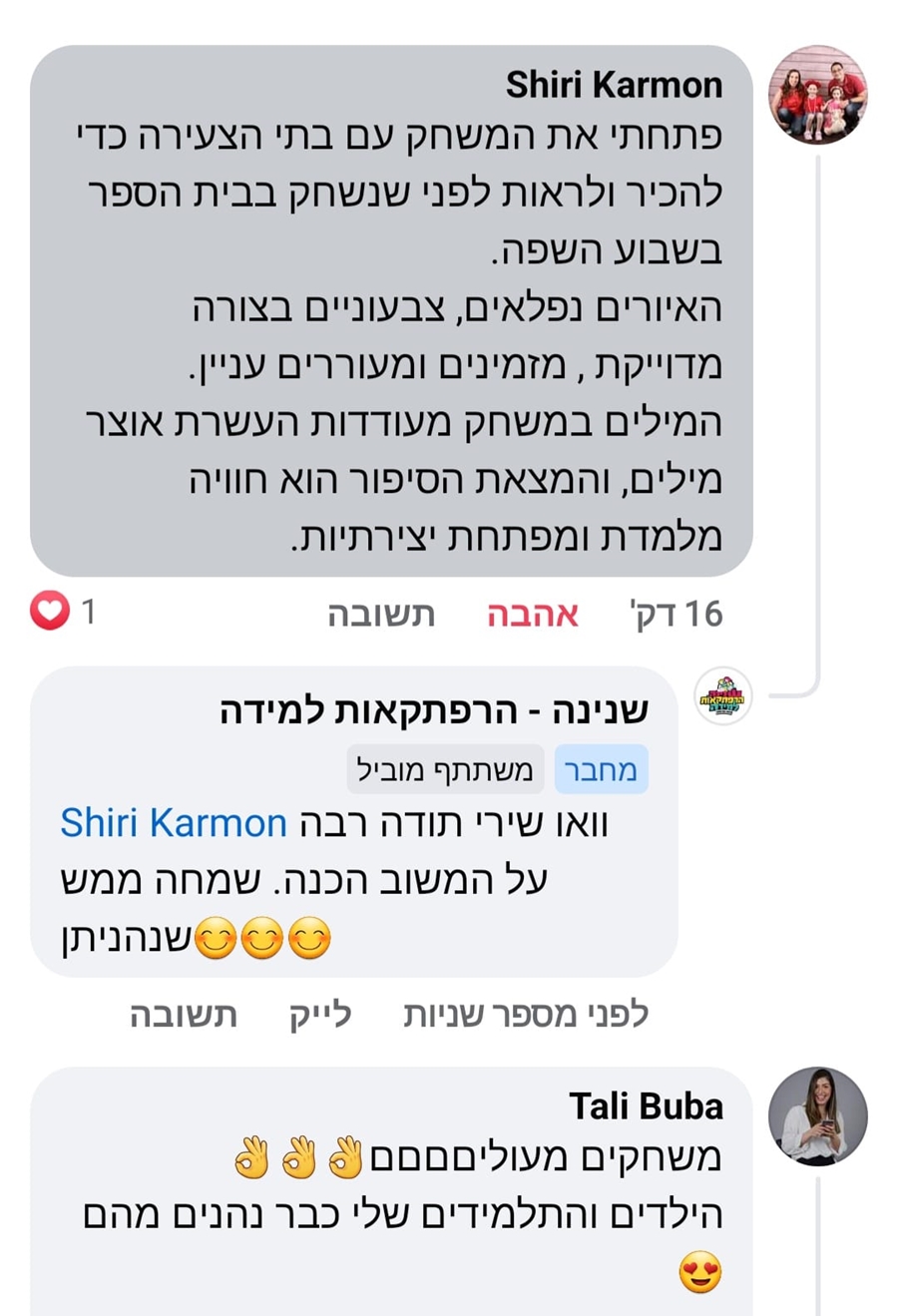Image resolution: width=898 pixels, height=1316 pixels.
Task: Open Tali Buba's profile picture
Action: click(x=817, y=1115)
